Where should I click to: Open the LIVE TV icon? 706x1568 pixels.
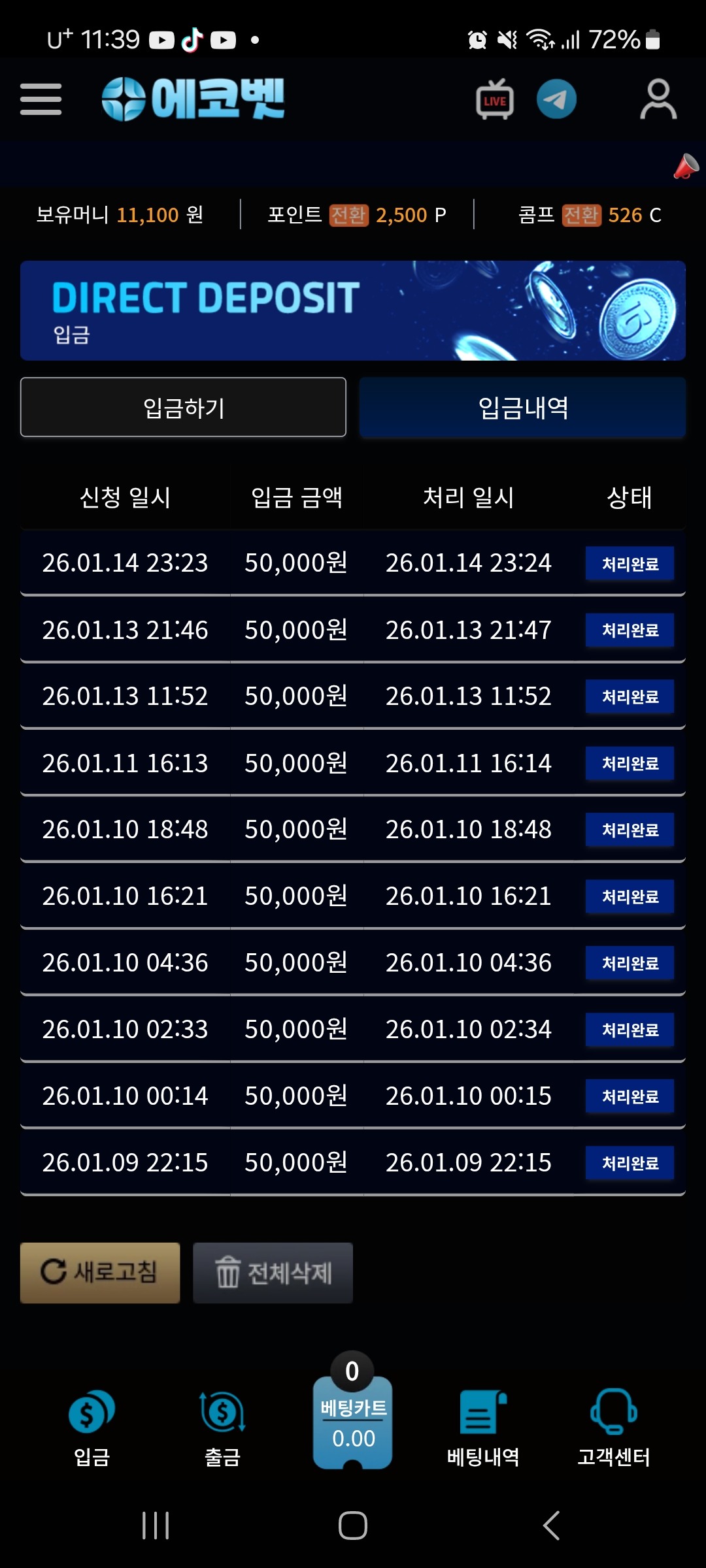(x=495, y=100)
